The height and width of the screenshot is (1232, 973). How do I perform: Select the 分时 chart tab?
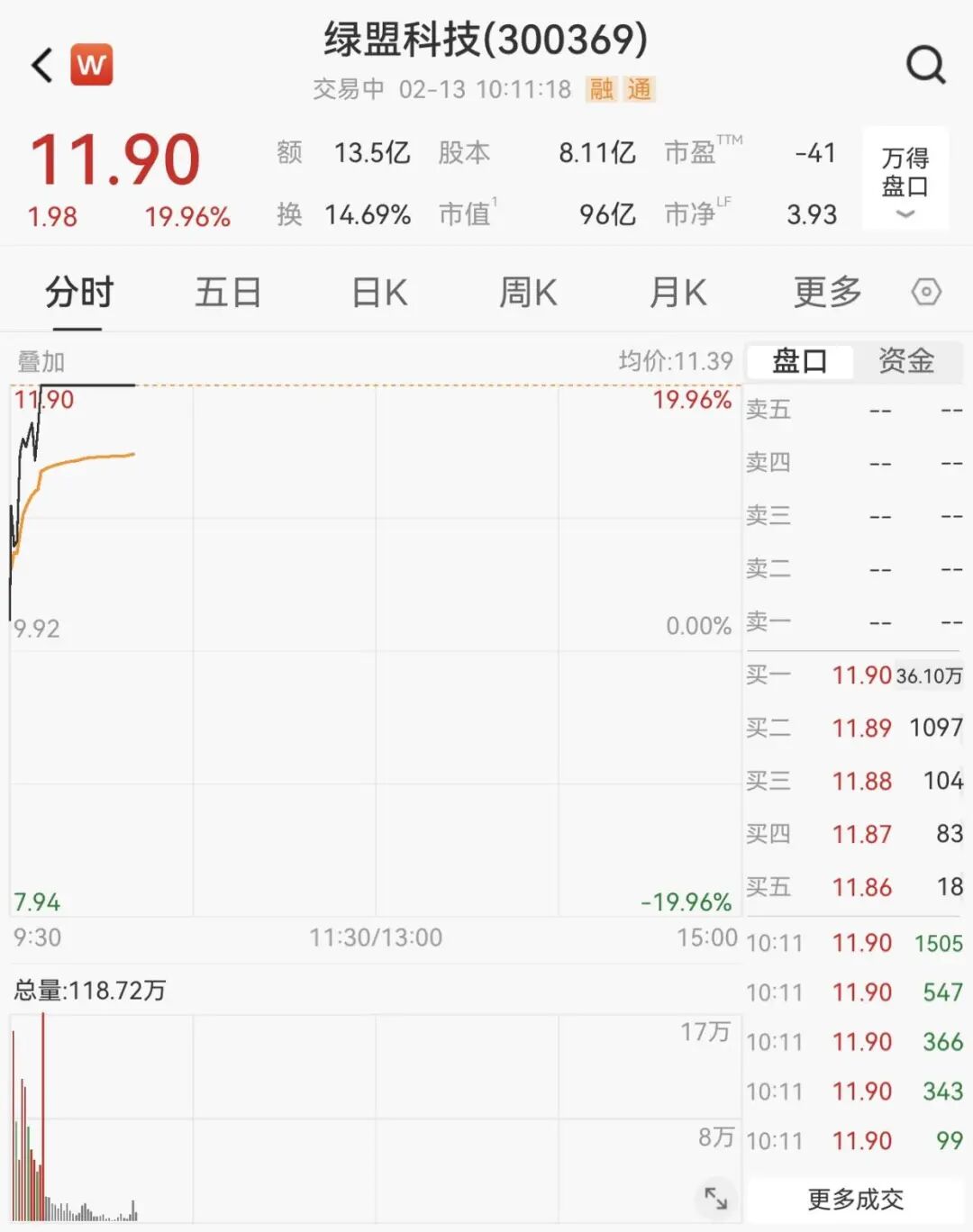79,293
